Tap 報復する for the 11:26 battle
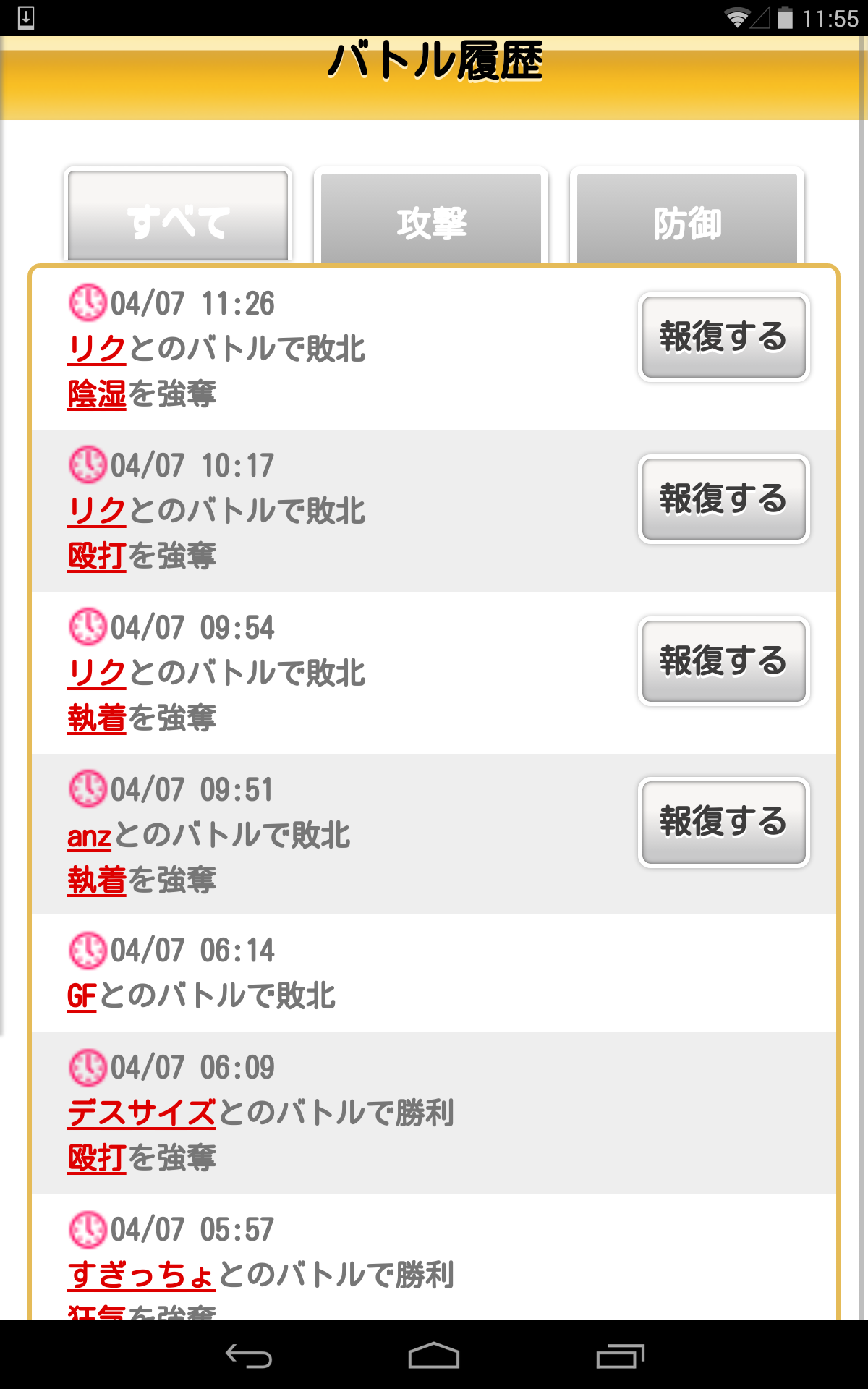The image size is (868, 1389). click(723, 337)
